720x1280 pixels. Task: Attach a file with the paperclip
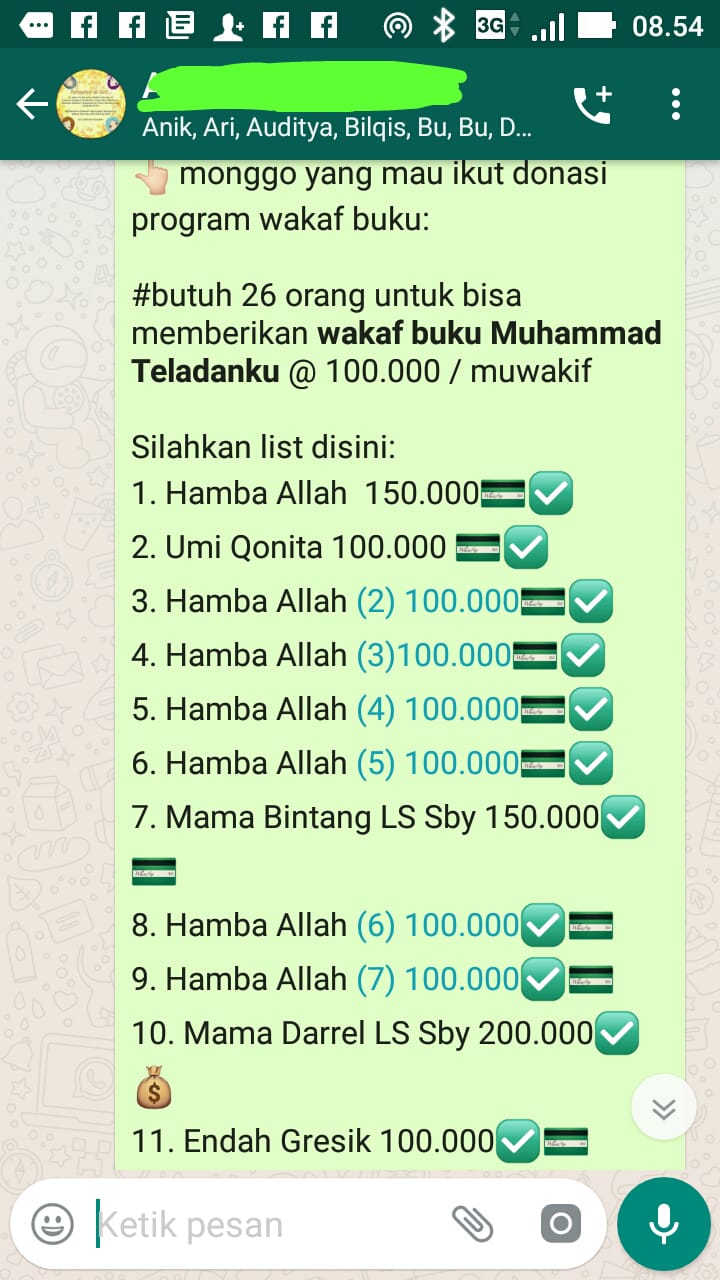coord(473,1223)
